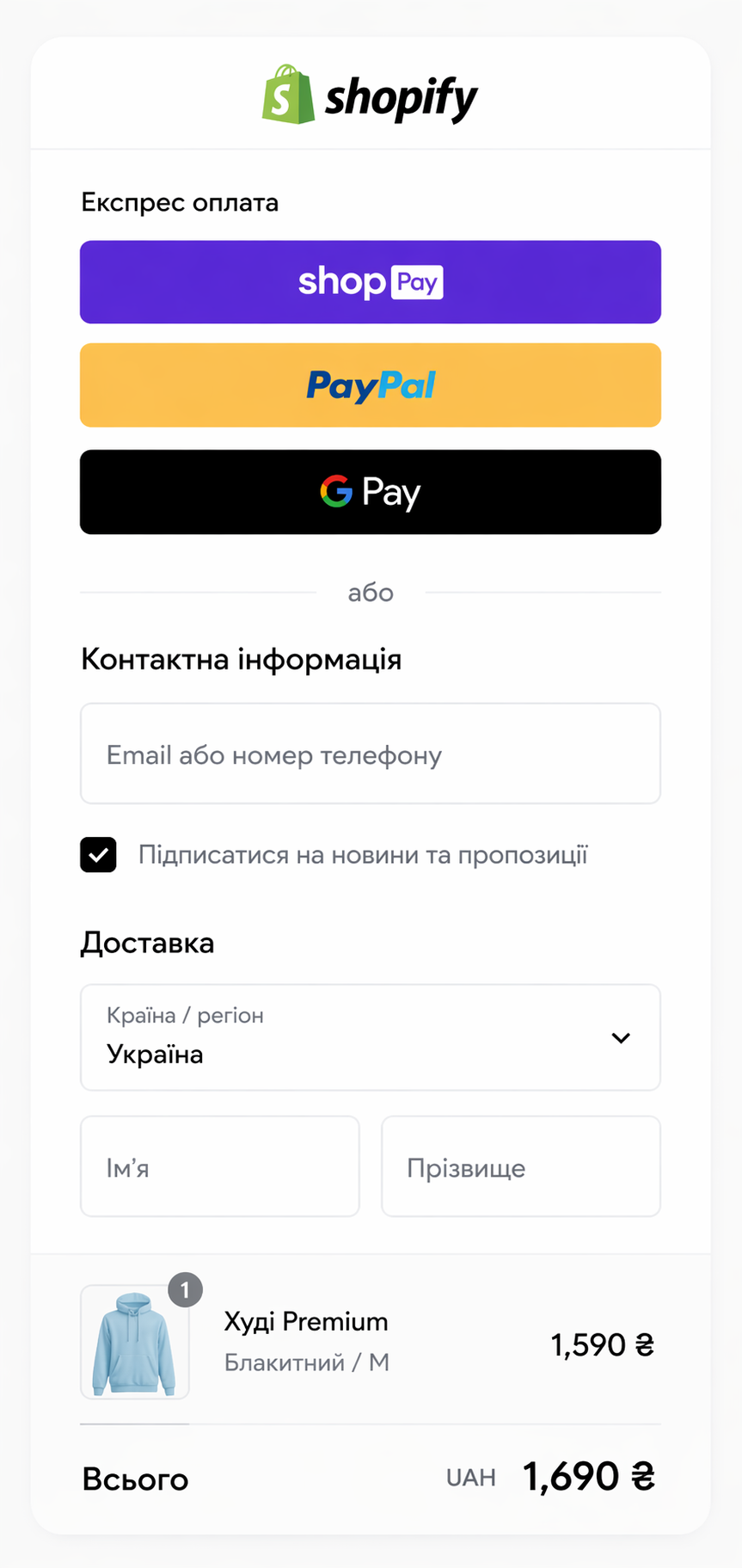The height and width of the screenshot is (1568, 742).
Task: Focus the Email або номер телефону field
Action: click(371, 754)
